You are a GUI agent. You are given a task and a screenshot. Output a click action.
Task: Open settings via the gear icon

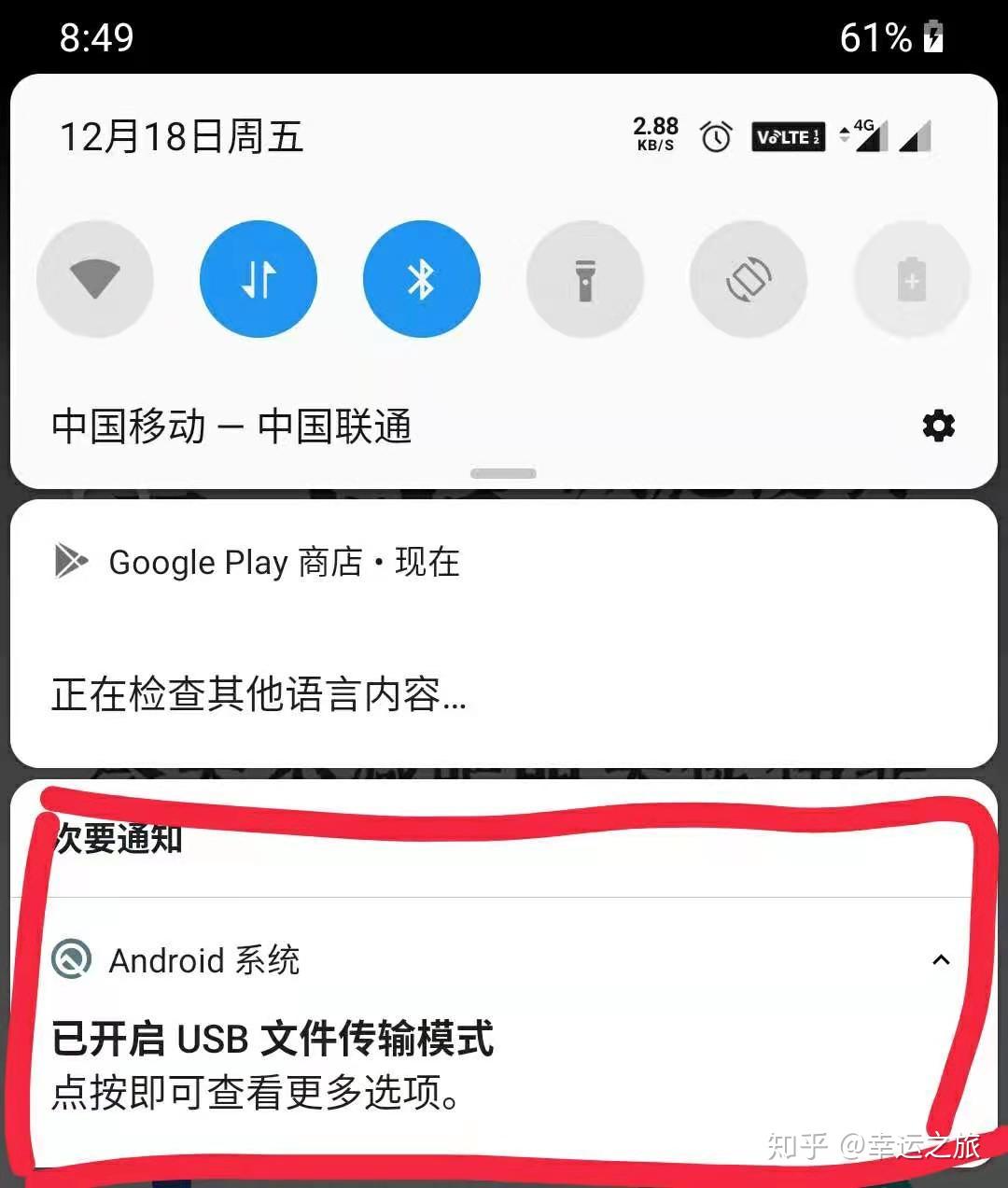(x=938, y=426)
